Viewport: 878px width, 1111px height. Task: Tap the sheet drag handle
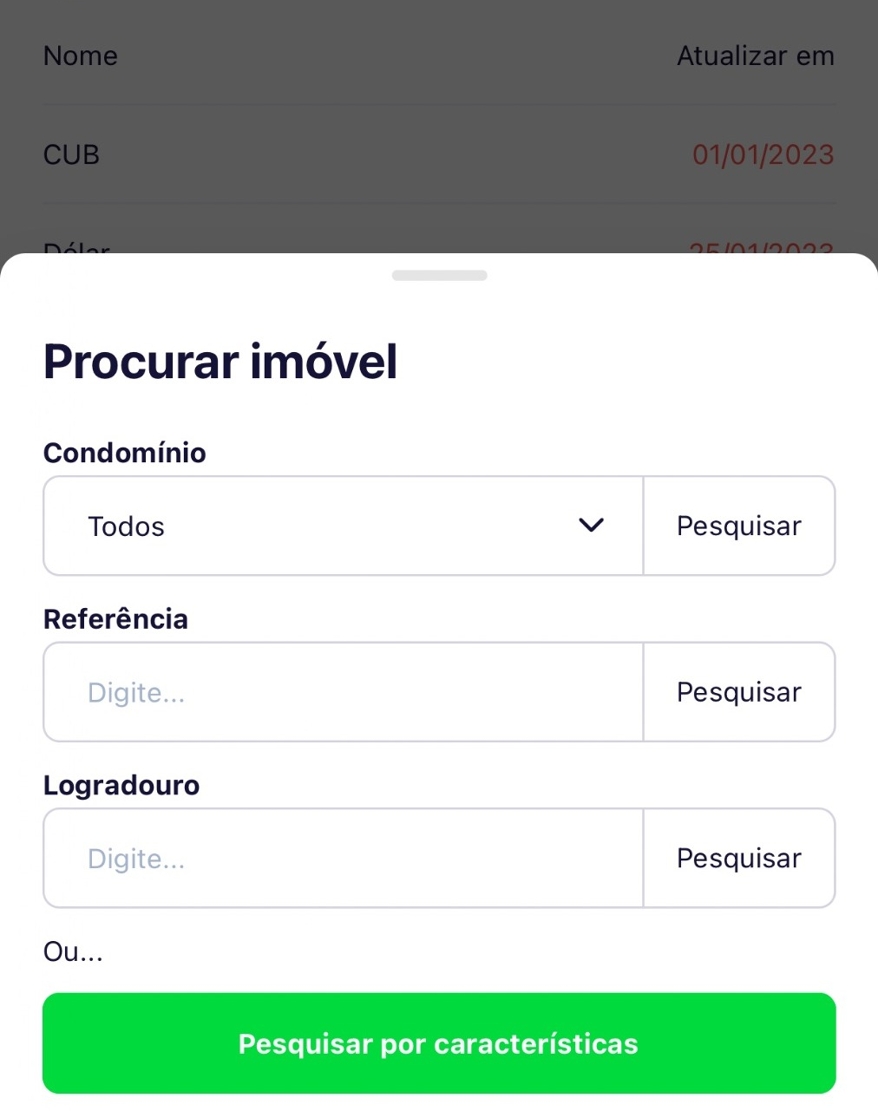coord(439,275)
